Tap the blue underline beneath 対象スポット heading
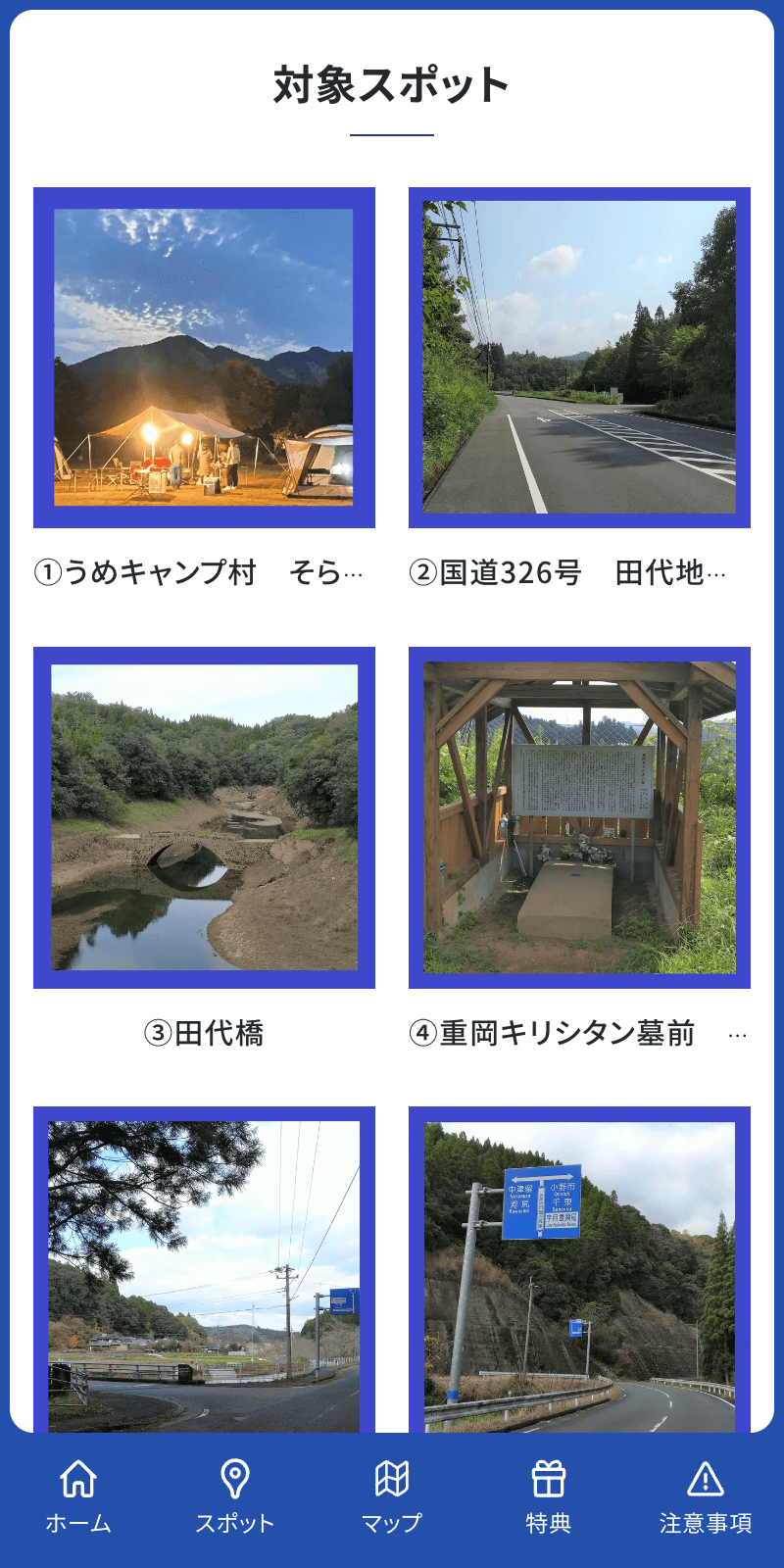 [x=391, y=132]
